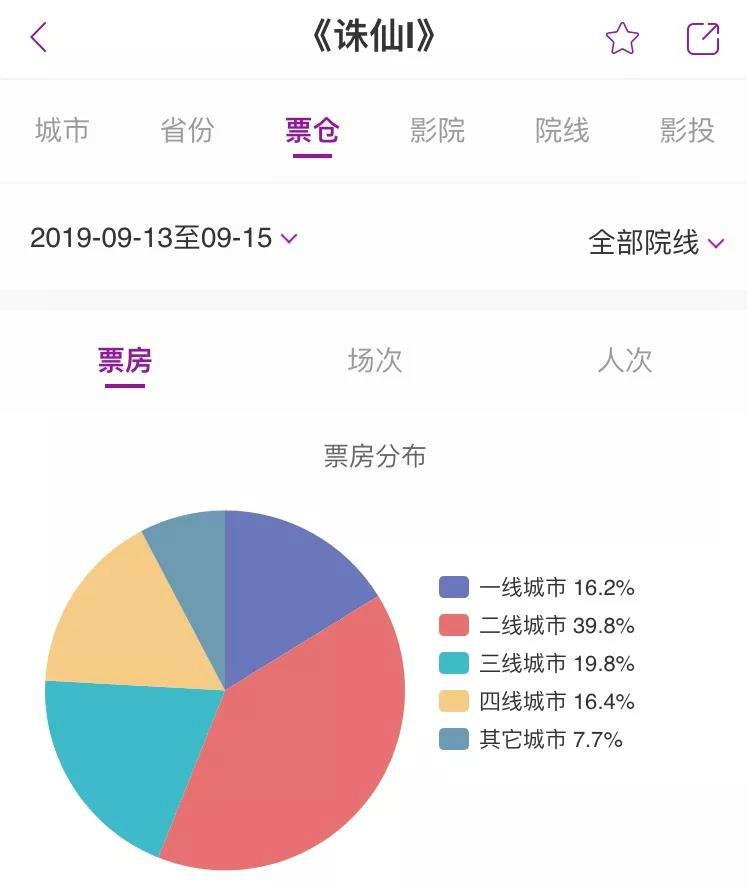Open the 影院 tab
The height and width of the screenshot is (888, 747).
tap(437, 130)
